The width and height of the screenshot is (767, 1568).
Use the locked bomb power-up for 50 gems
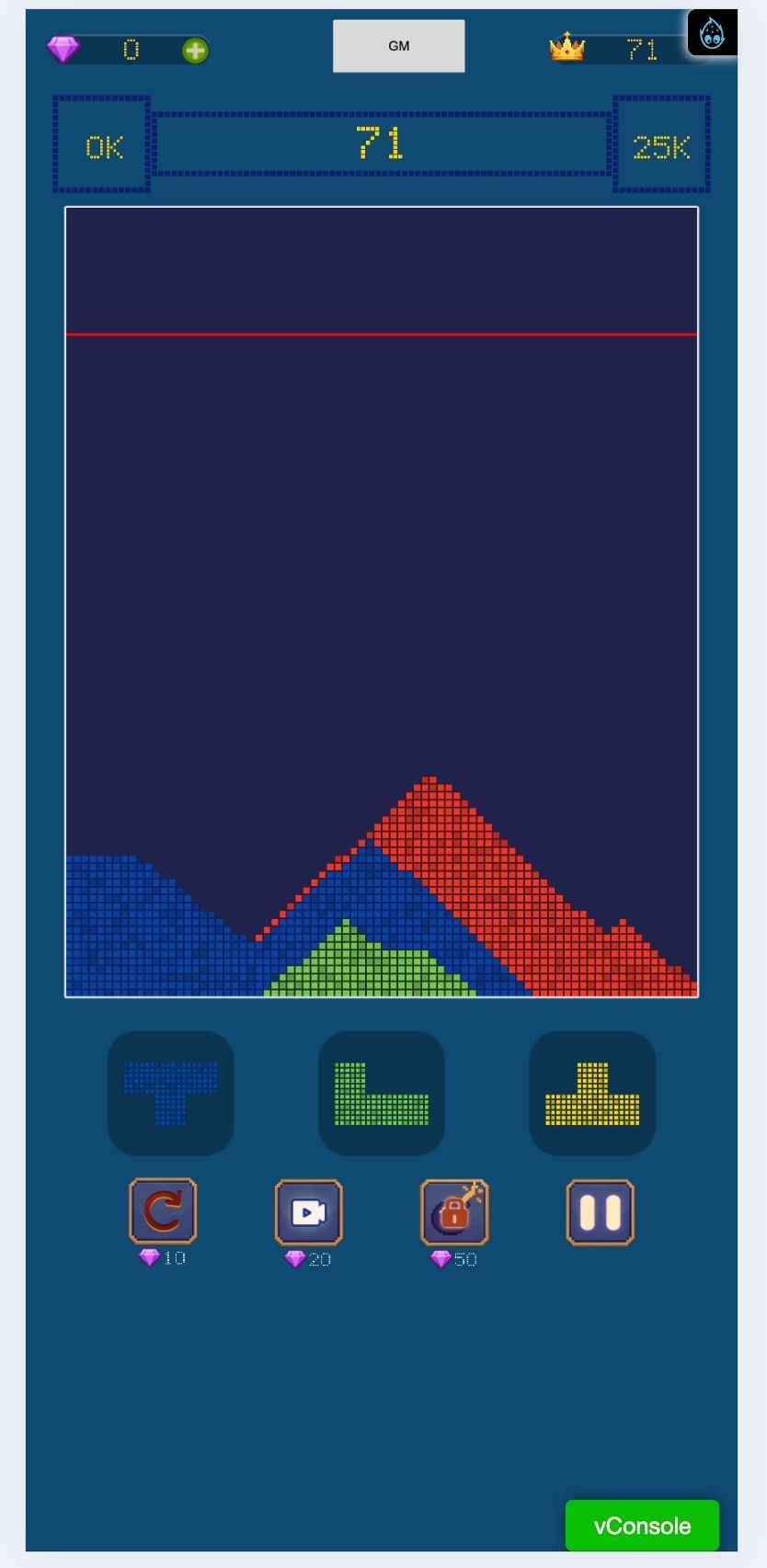point(454,1212)
